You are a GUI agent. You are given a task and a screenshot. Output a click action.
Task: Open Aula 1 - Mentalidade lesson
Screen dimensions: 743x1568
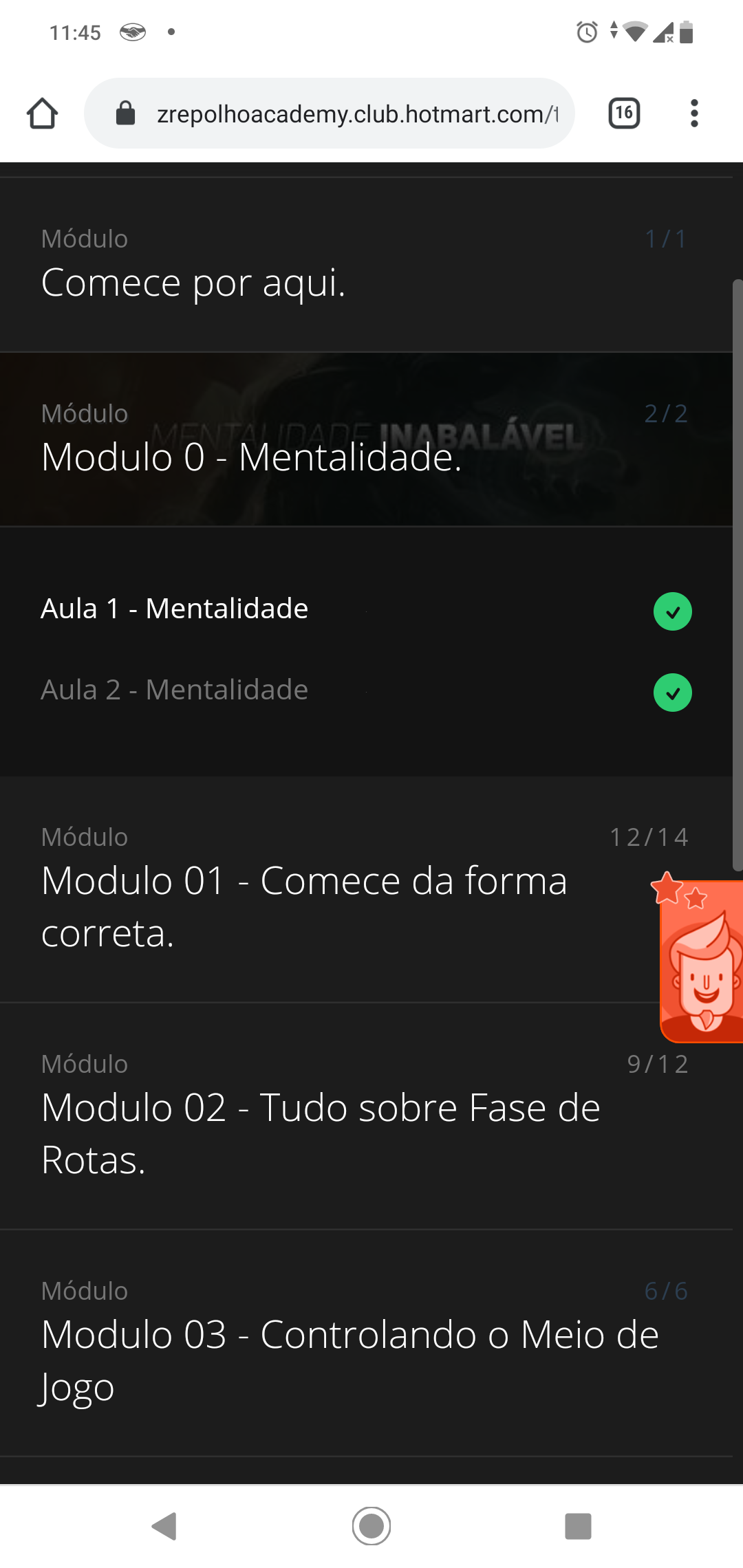[x=366, y=609]
